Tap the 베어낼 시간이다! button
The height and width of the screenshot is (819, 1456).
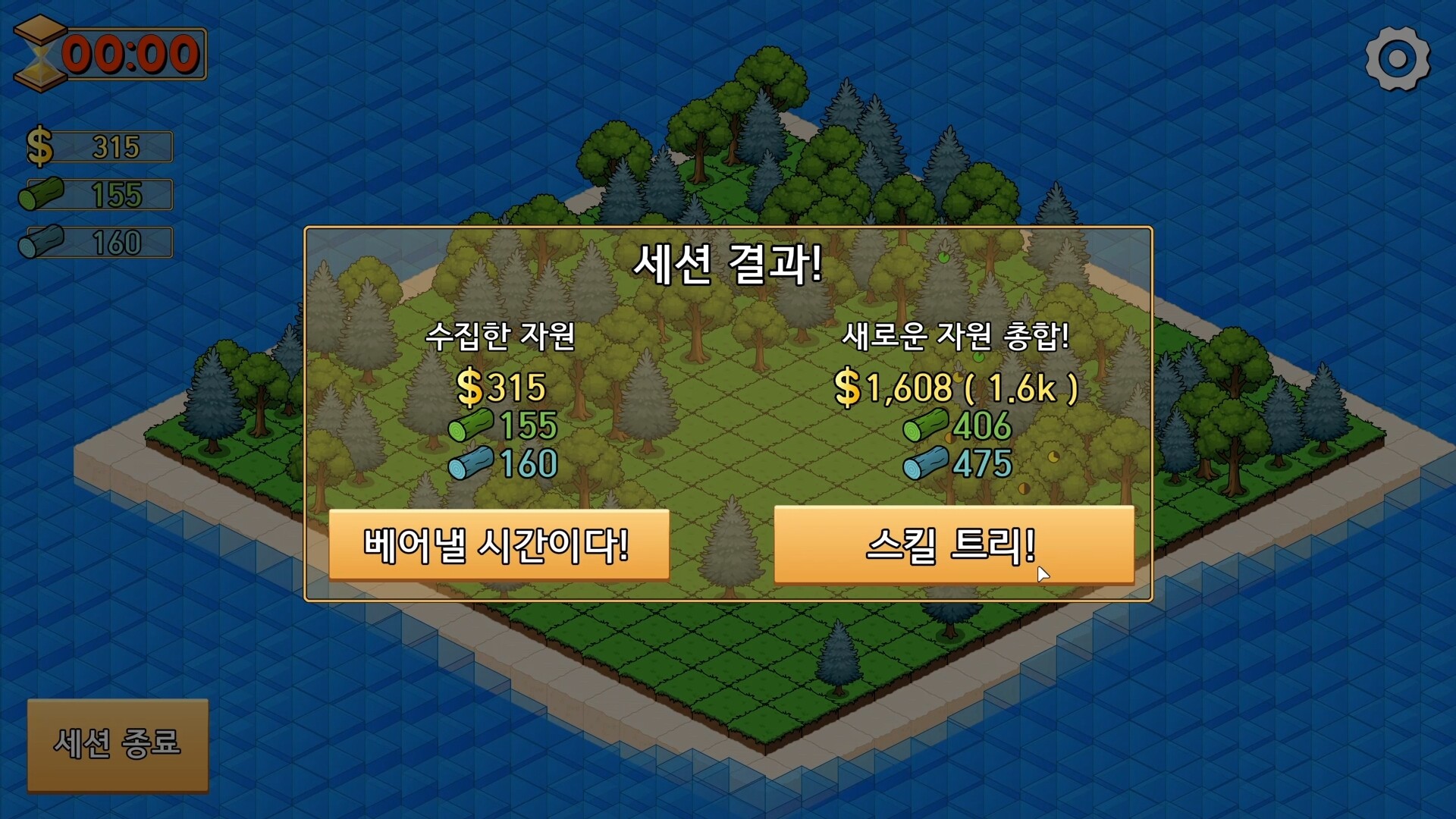(499, 545)
